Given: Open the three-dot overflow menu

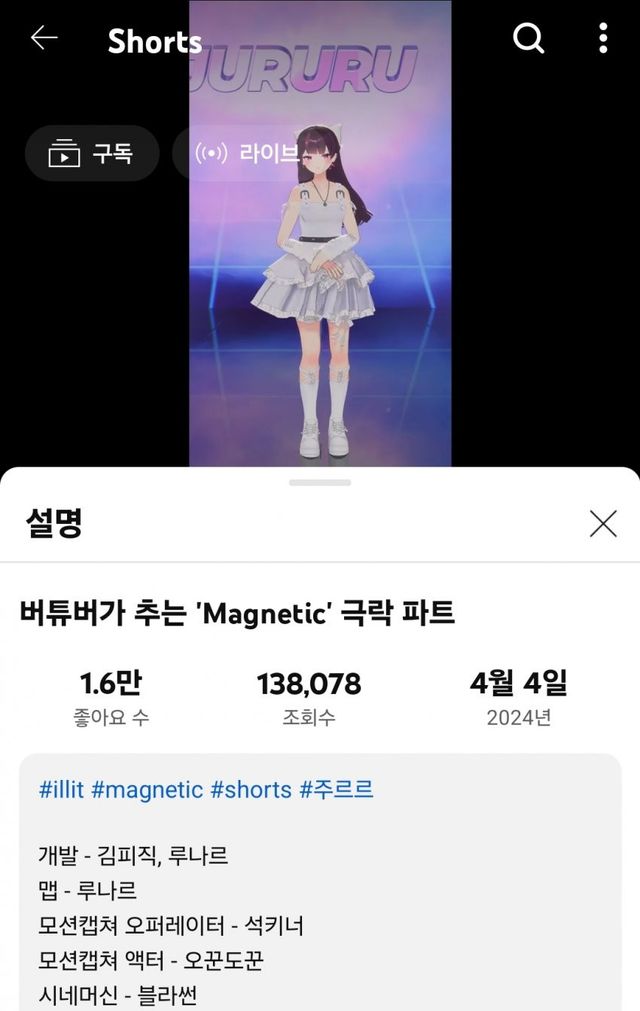Looking at the screenshot, I should click(x=602, y=39).
